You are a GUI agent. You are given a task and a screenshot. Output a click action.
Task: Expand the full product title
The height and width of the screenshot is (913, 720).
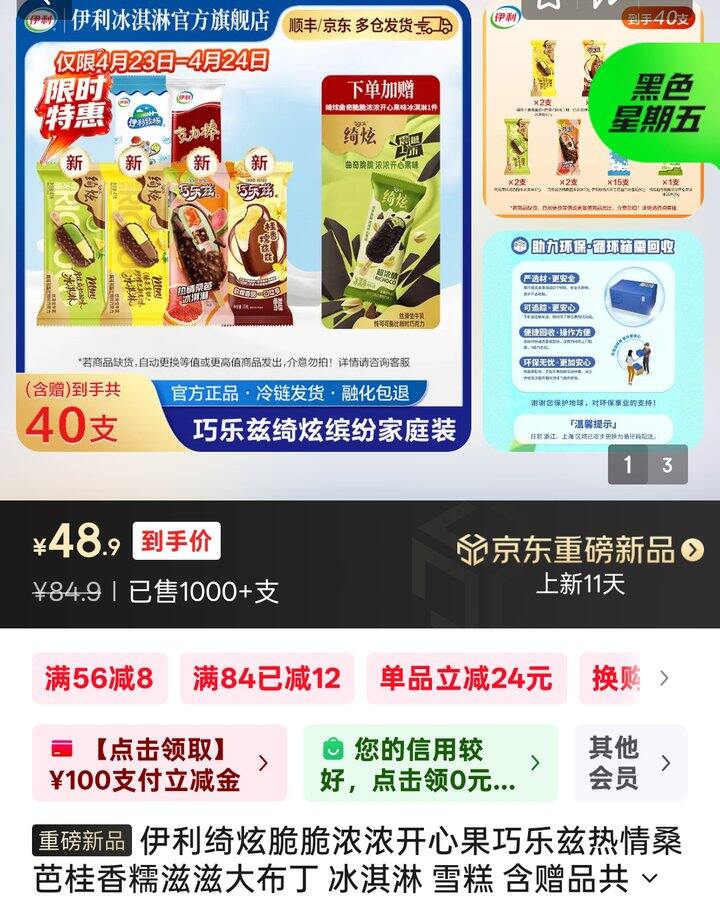649,878
